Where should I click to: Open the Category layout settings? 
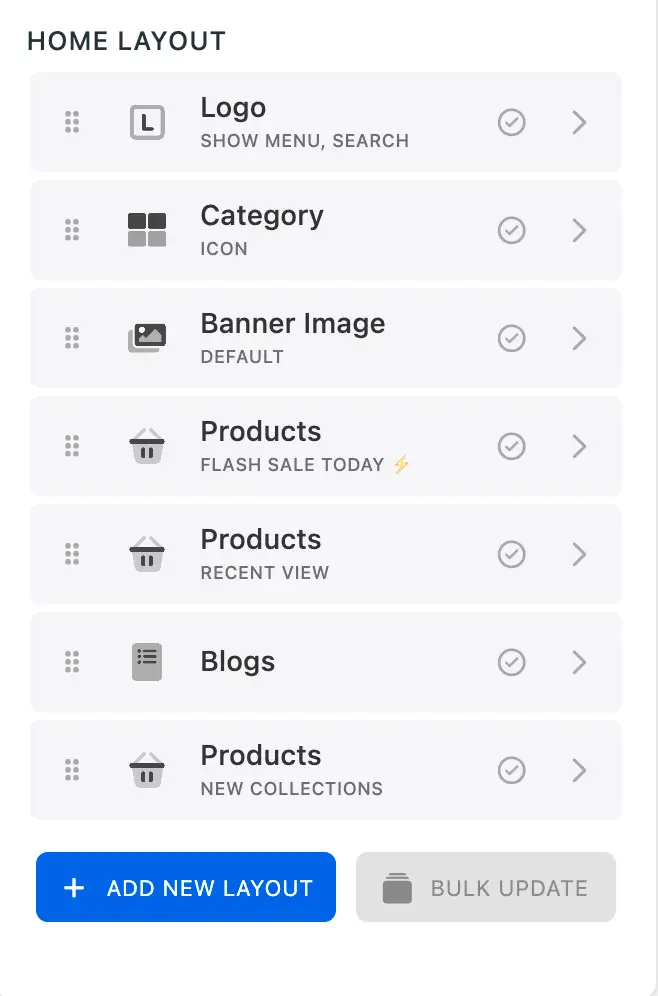(579, 231)
